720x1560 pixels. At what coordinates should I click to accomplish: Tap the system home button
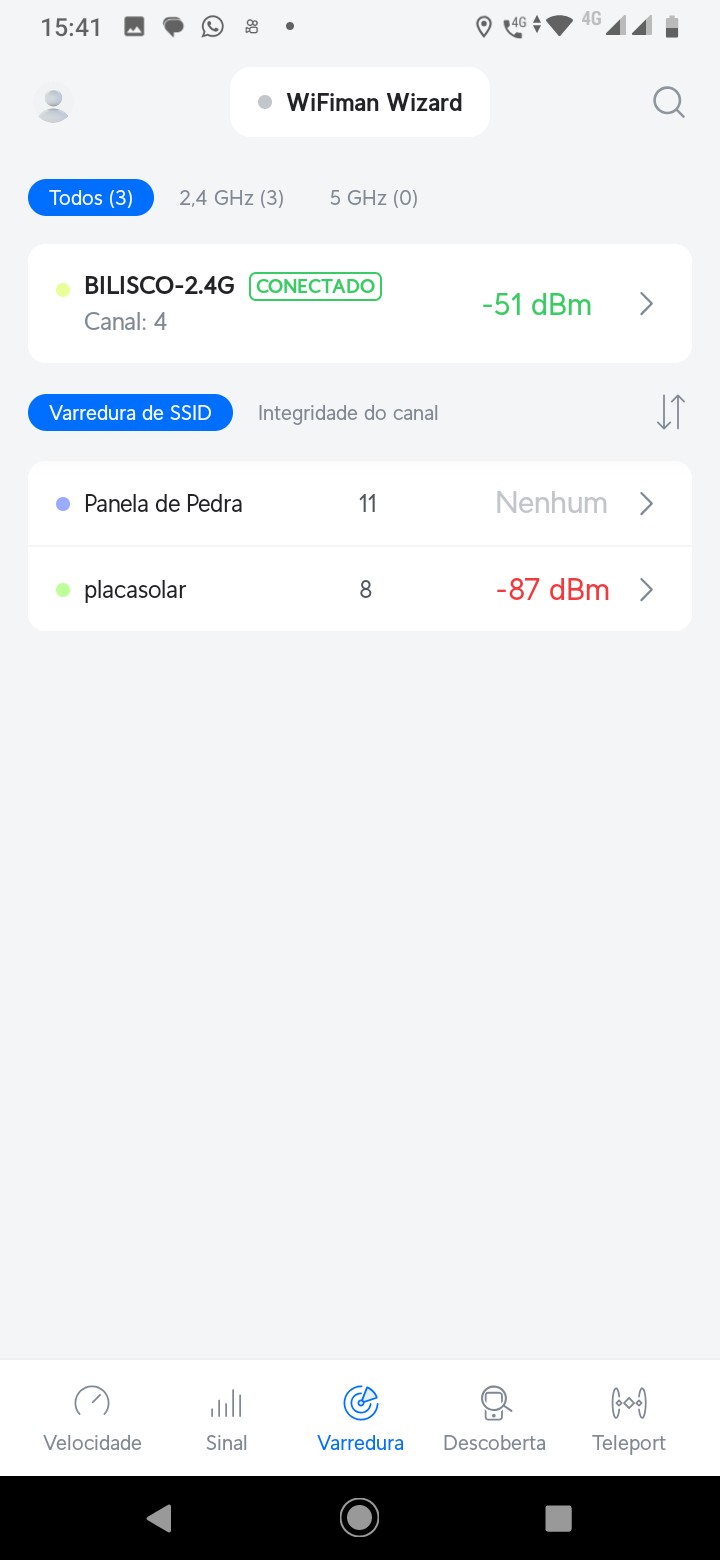pyautogui.click(x=359, y=1518)
